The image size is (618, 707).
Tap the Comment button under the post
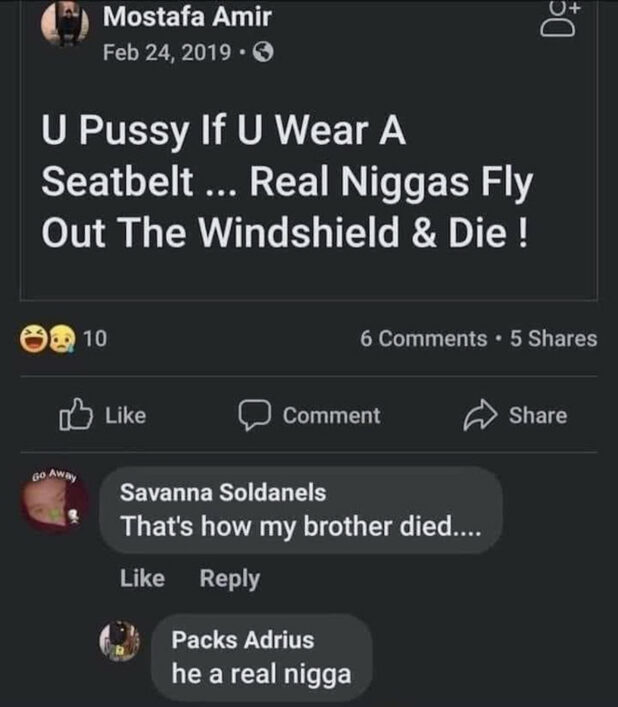310,415
